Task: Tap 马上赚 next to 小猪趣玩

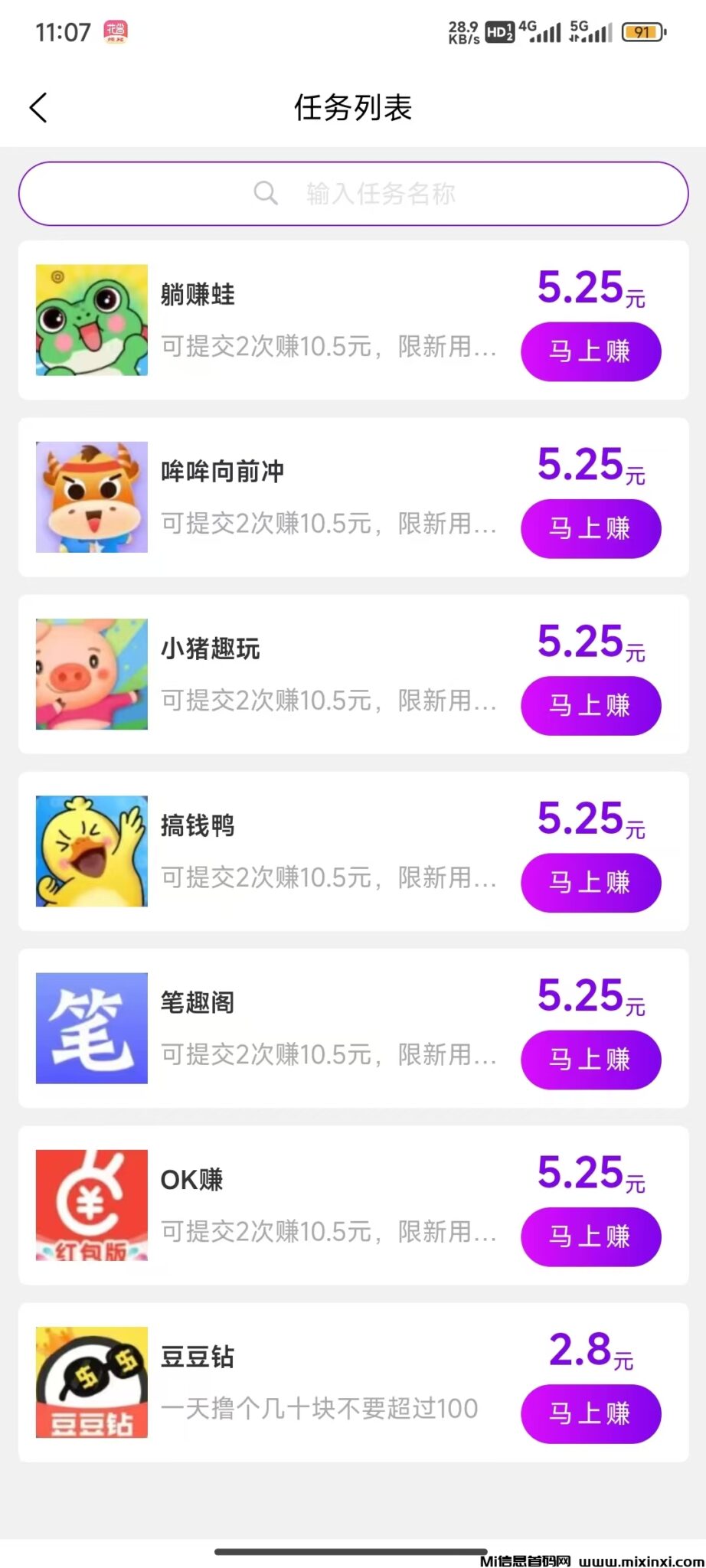Action: coord(590,706)
